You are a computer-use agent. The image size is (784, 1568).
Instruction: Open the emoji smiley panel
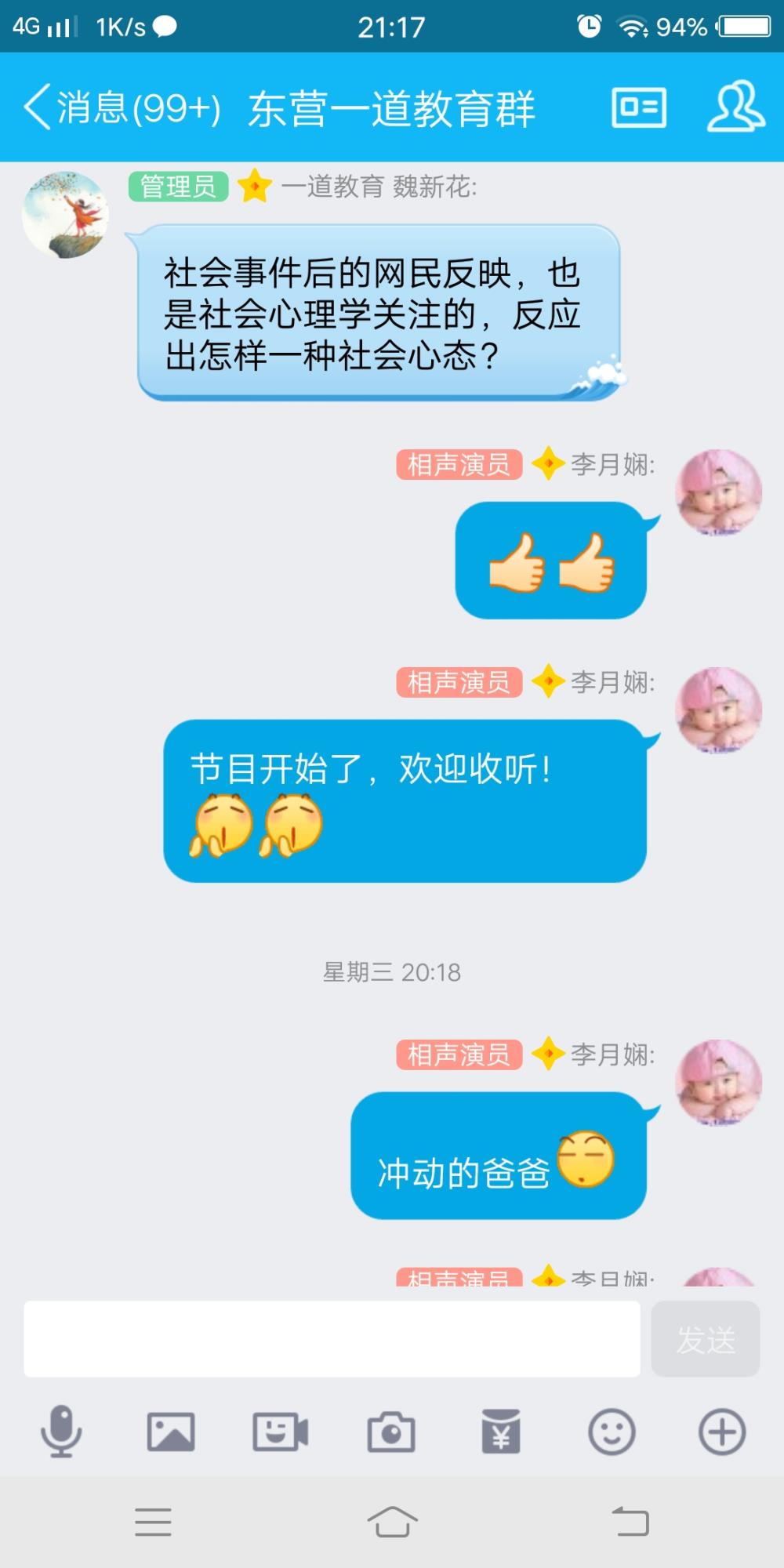[612, 1432]
